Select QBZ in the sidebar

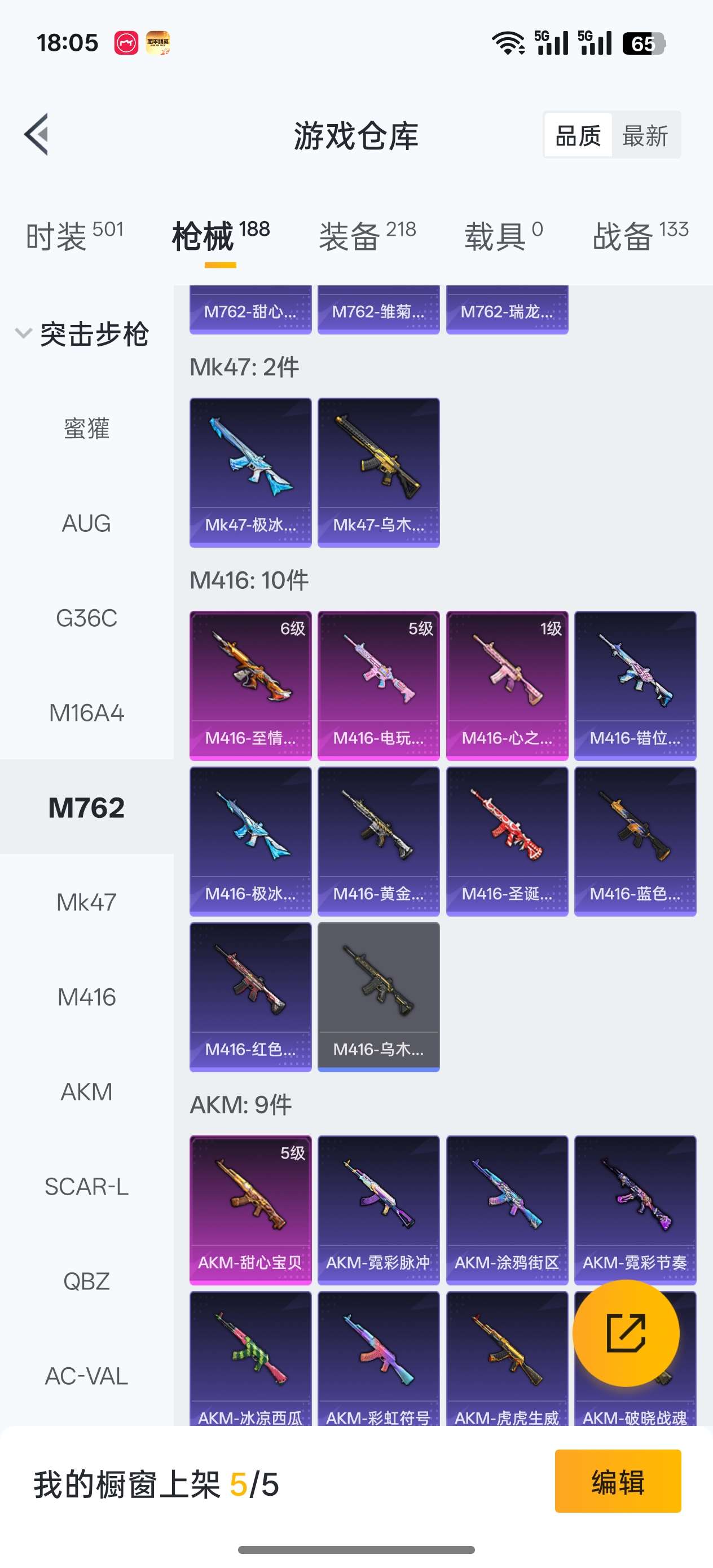point(86,1281)
